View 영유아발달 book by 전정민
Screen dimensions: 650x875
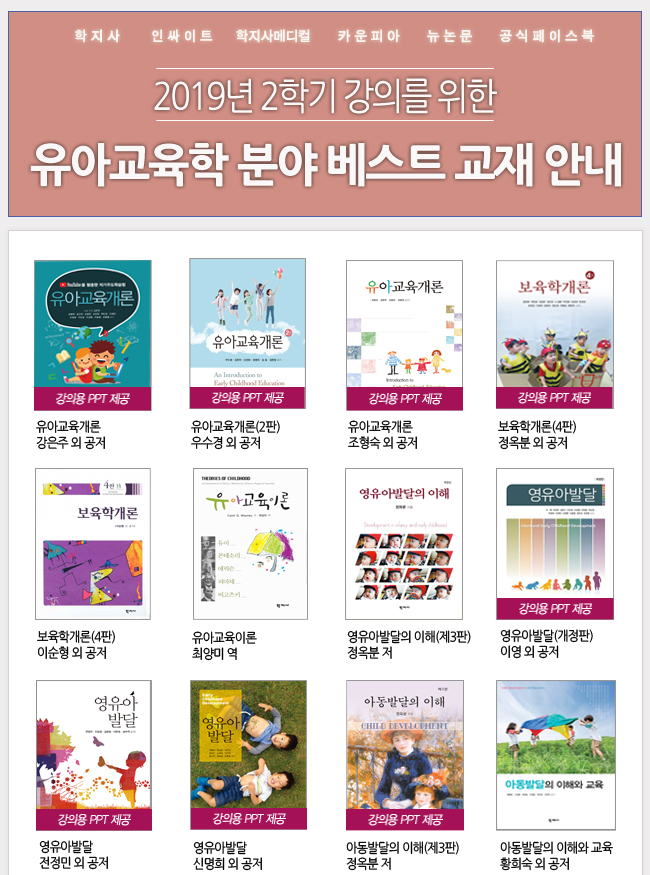(93, 755)
